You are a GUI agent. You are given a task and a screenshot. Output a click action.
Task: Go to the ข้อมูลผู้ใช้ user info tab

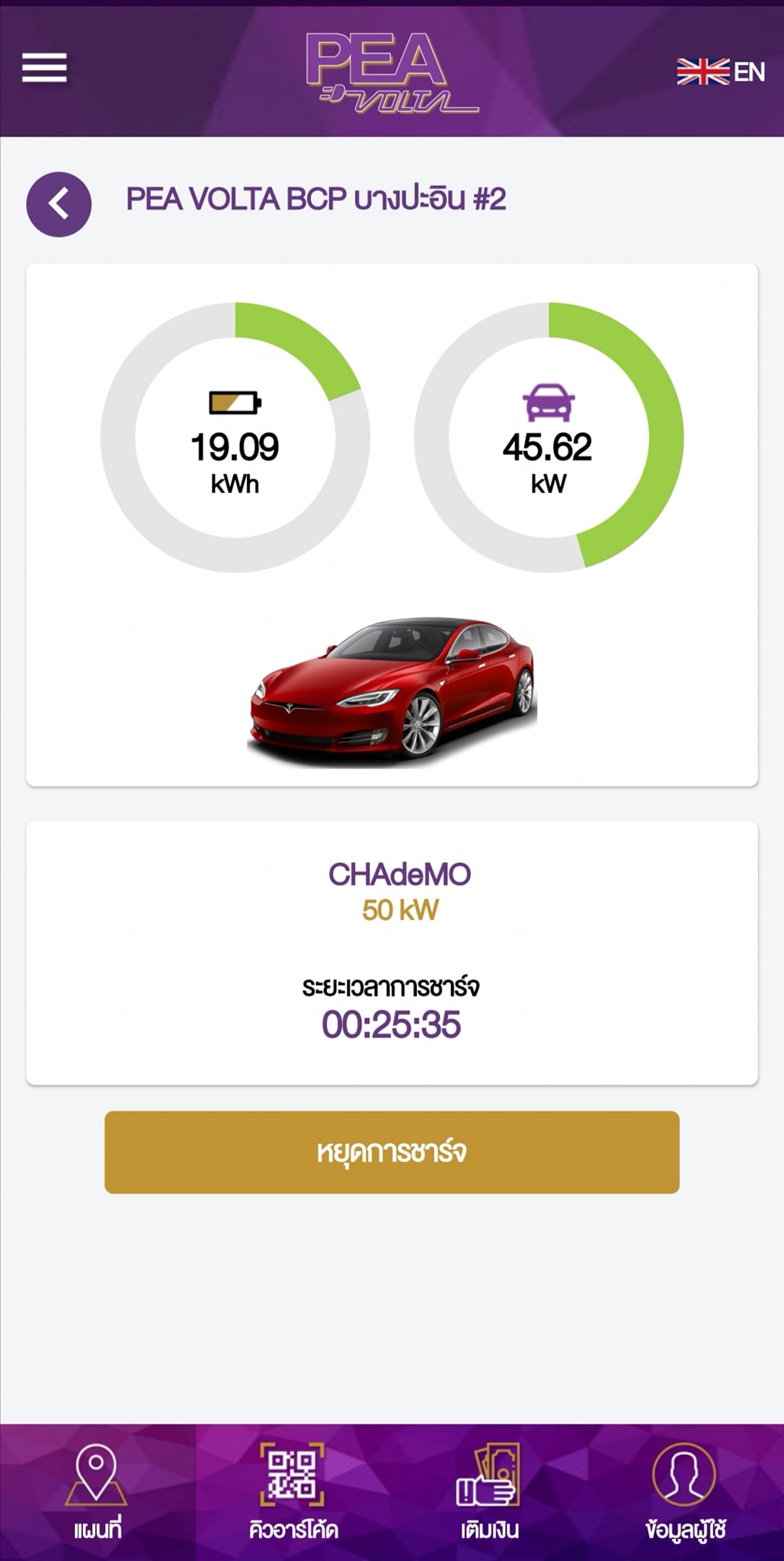[x=685, y=1492]
